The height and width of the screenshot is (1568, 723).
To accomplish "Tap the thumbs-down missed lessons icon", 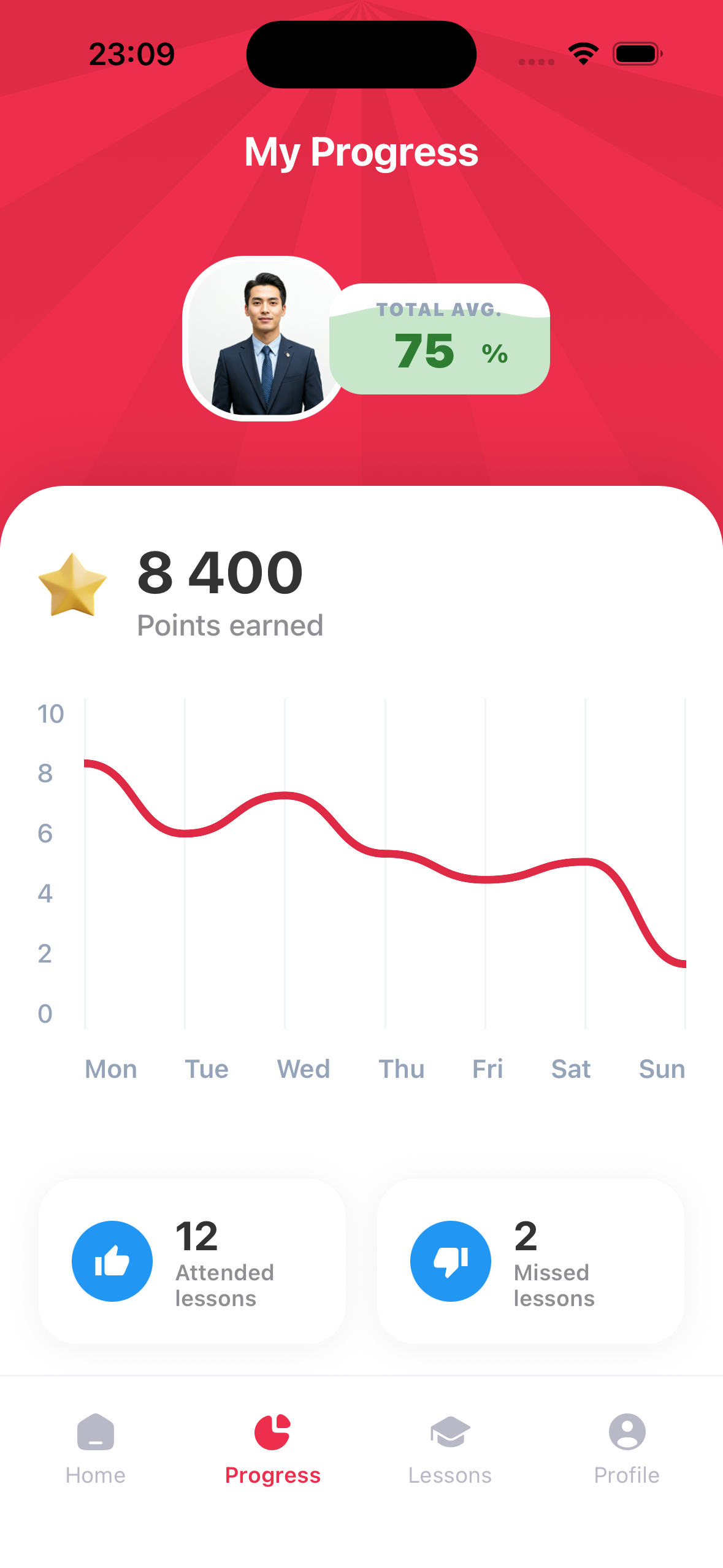I will (x=450, y=1261).
